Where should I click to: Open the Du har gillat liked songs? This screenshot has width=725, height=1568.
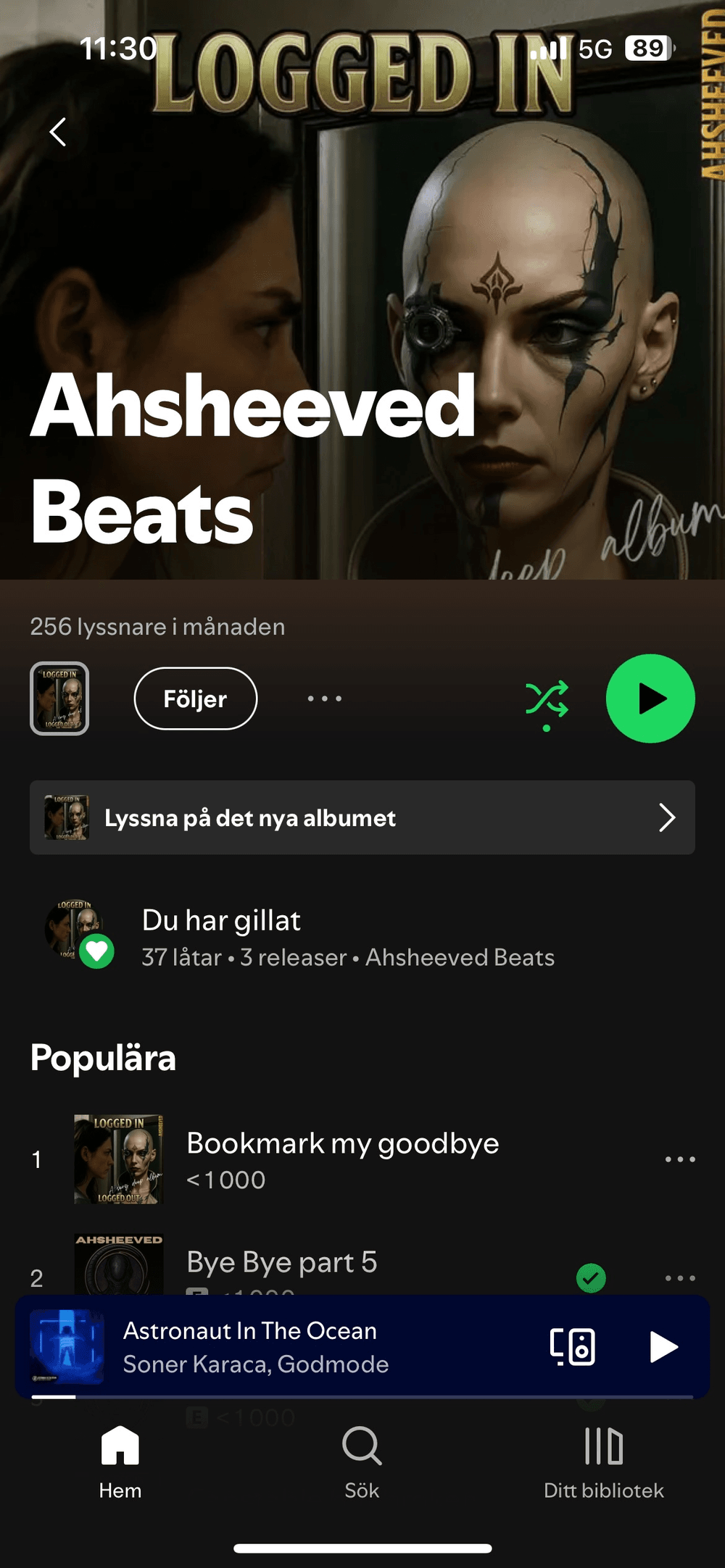point(348,938)
